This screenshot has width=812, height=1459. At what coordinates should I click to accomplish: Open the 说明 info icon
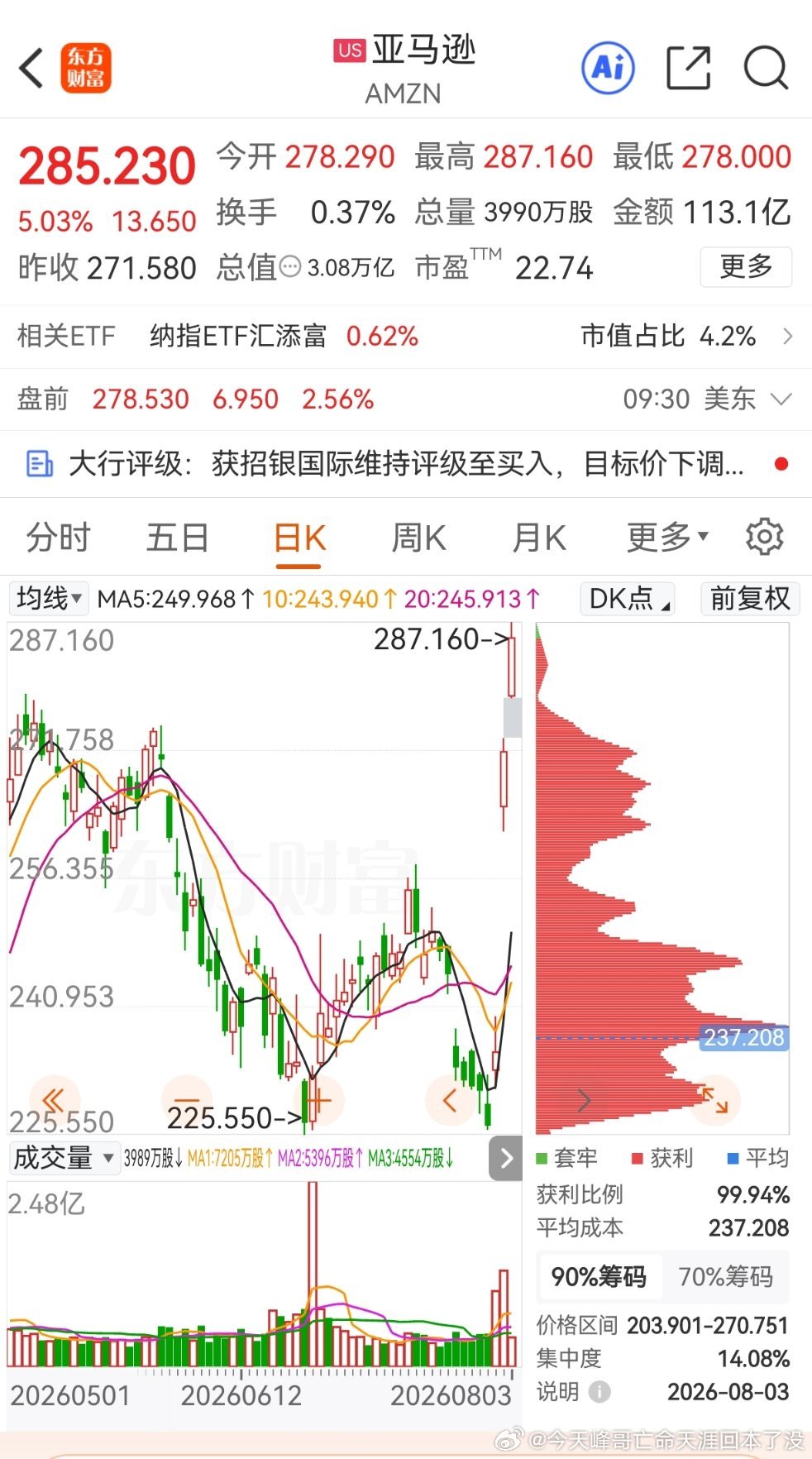coord(599,1392)
